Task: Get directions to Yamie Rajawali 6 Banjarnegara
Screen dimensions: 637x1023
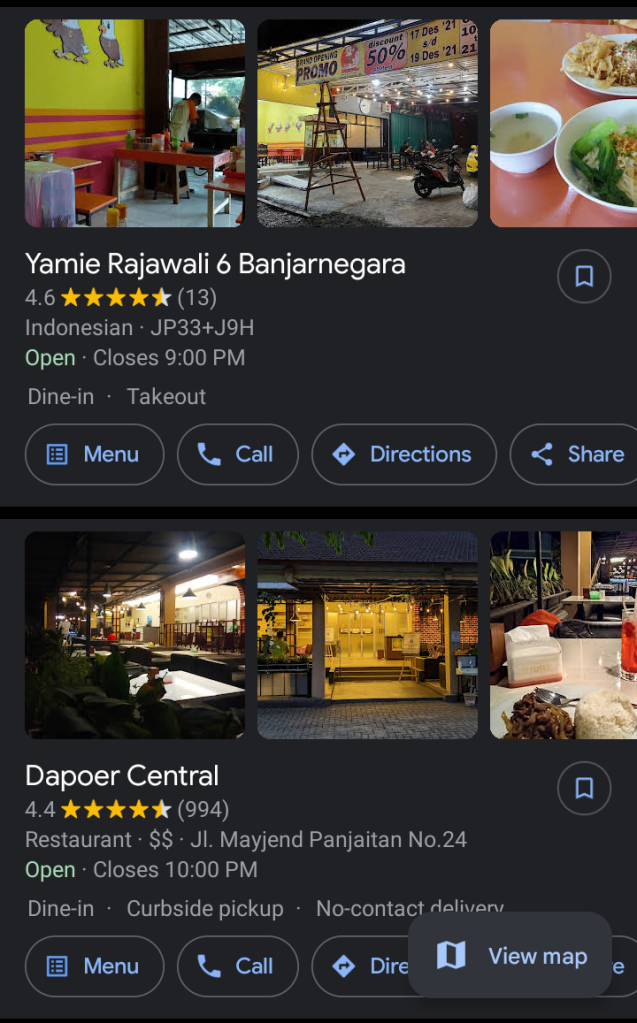Action: pyautogui.click(x=404, y=454)
